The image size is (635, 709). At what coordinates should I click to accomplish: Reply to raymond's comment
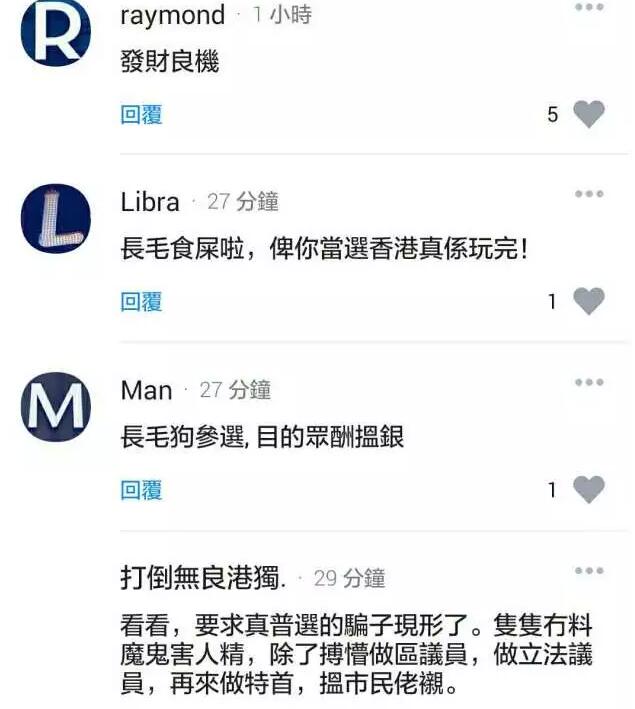click(141, 115)
